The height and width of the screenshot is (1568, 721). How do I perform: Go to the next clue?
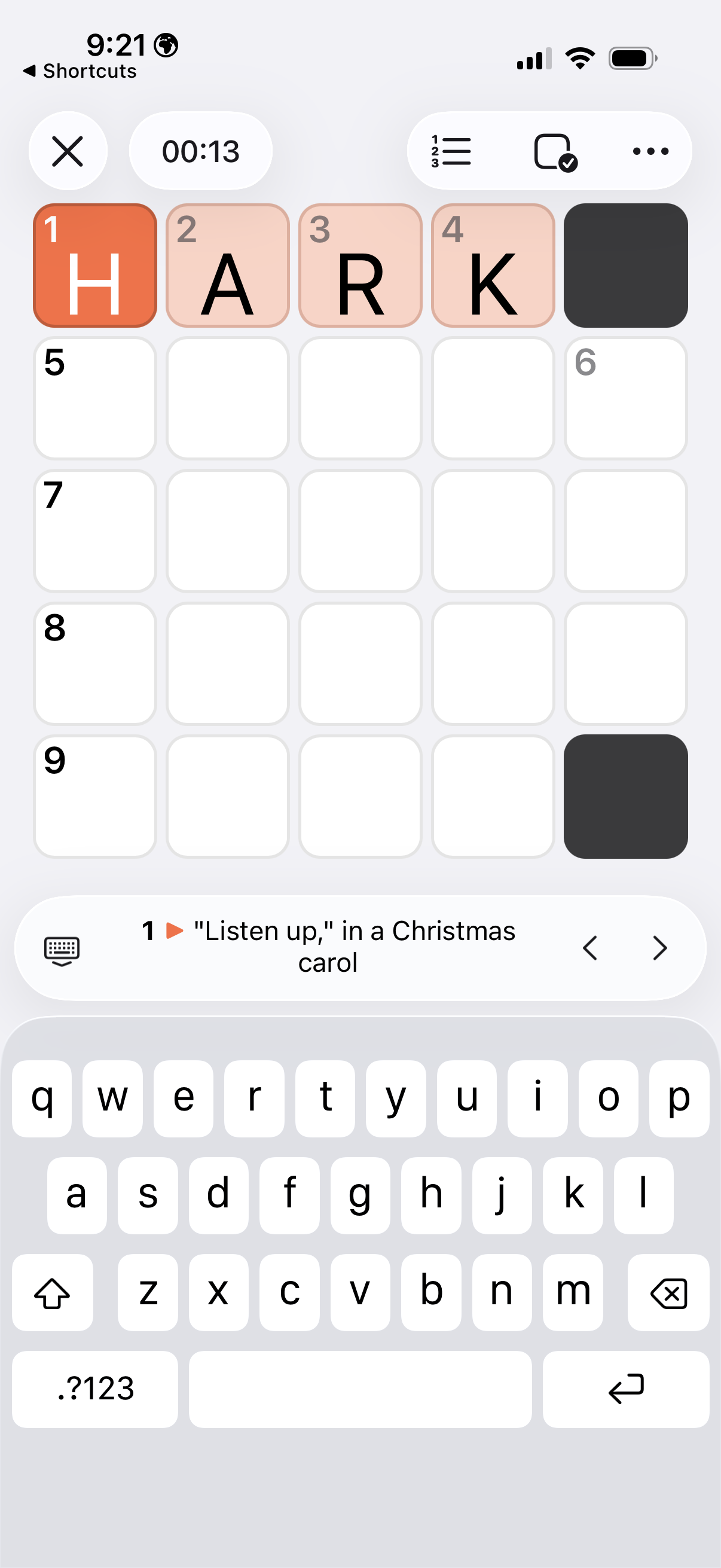(x=659, y=948)
